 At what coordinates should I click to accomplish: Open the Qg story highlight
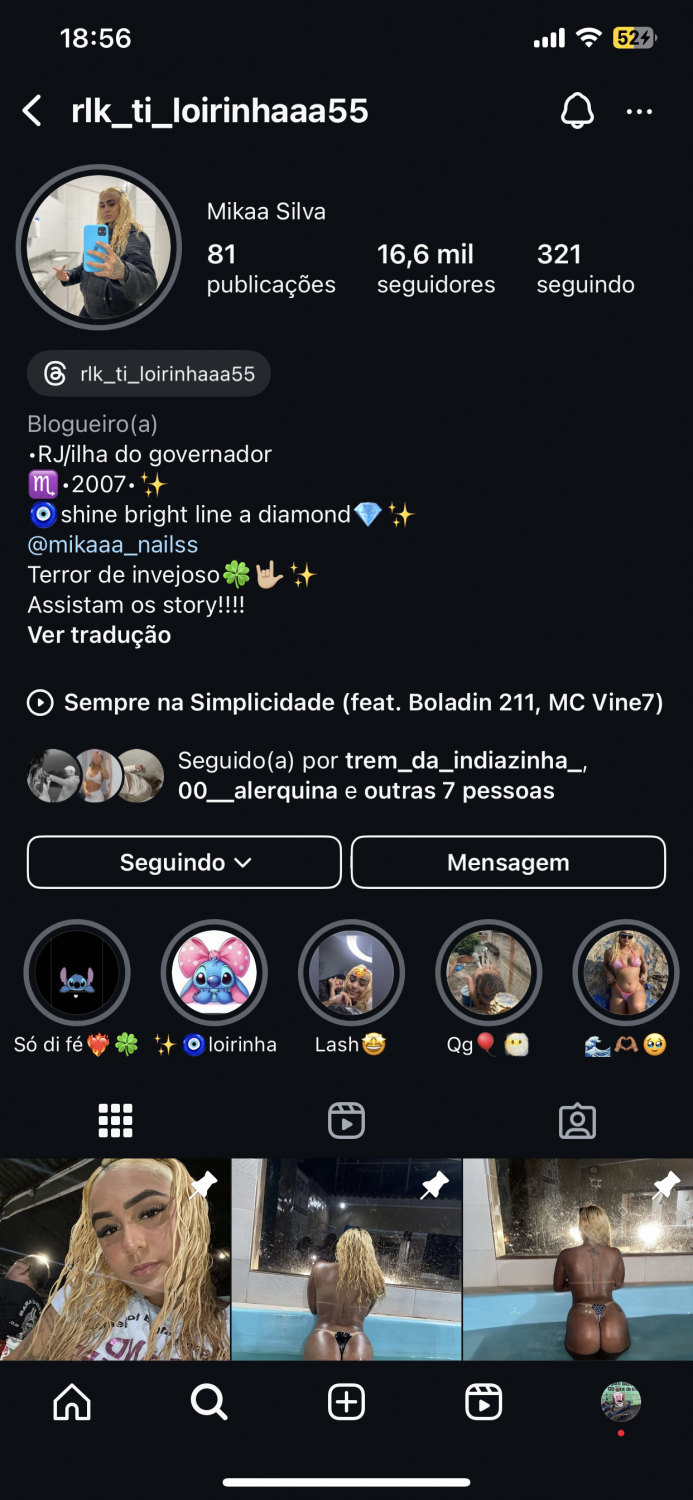click(x=488, y=973)
